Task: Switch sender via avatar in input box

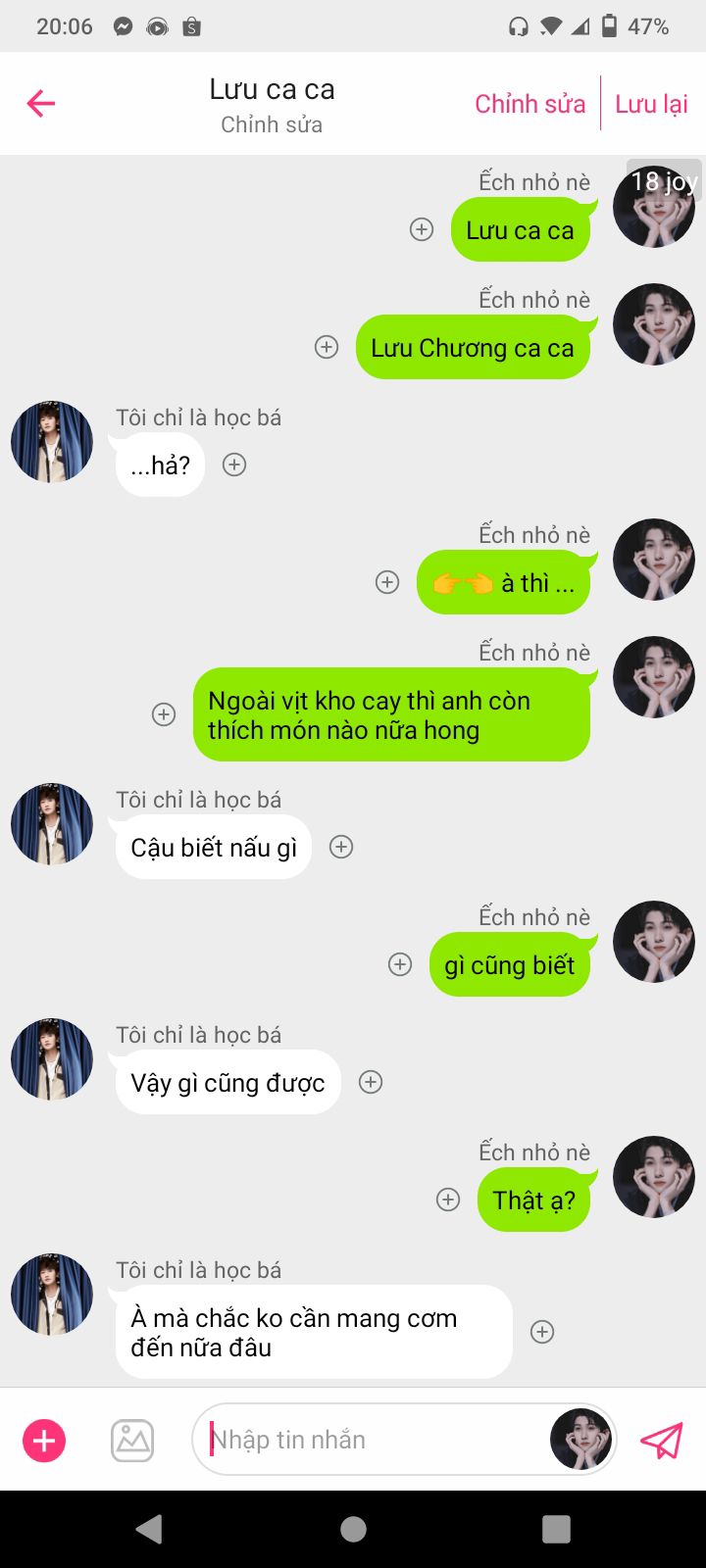Action: (x=581, y=1440)
